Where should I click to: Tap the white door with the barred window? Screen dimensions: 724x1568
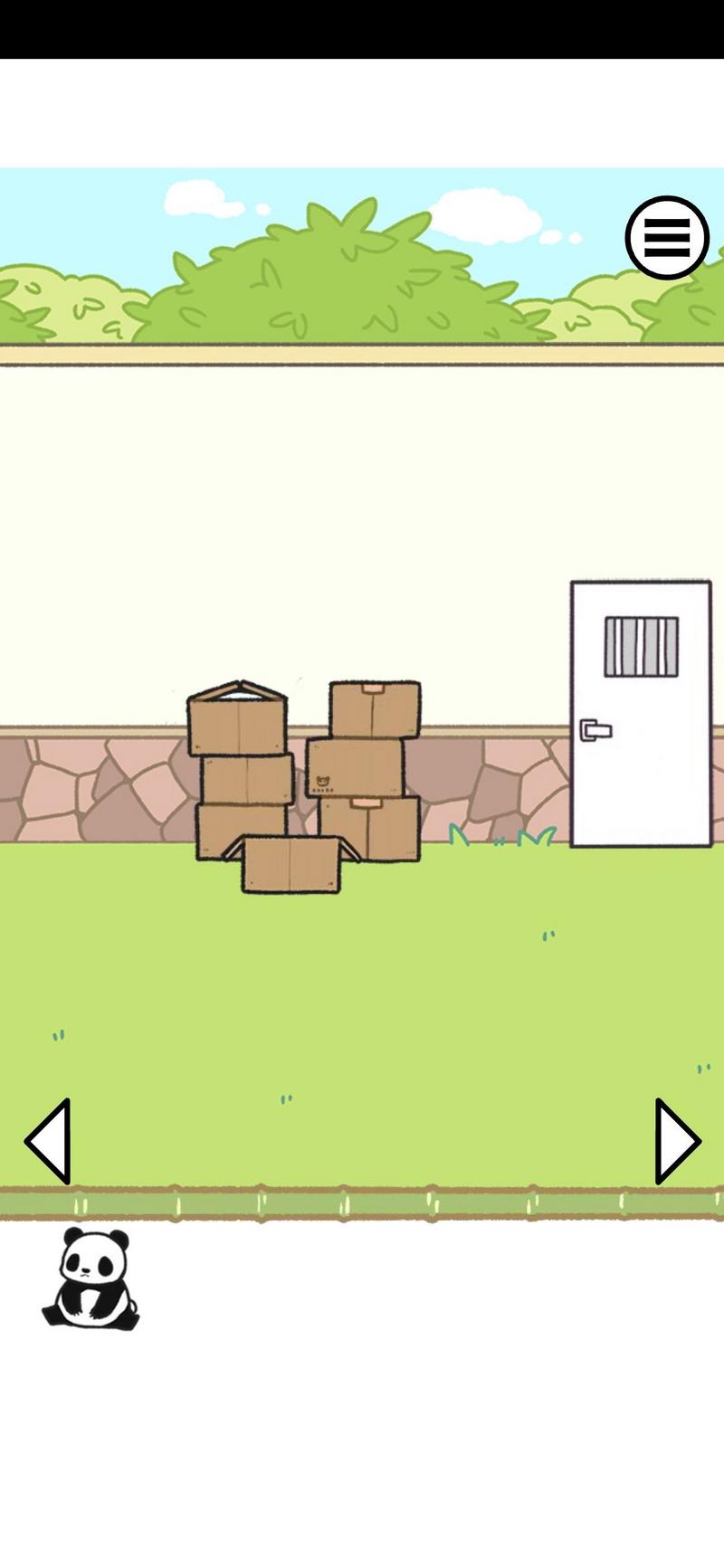click(x=640, y=715)
